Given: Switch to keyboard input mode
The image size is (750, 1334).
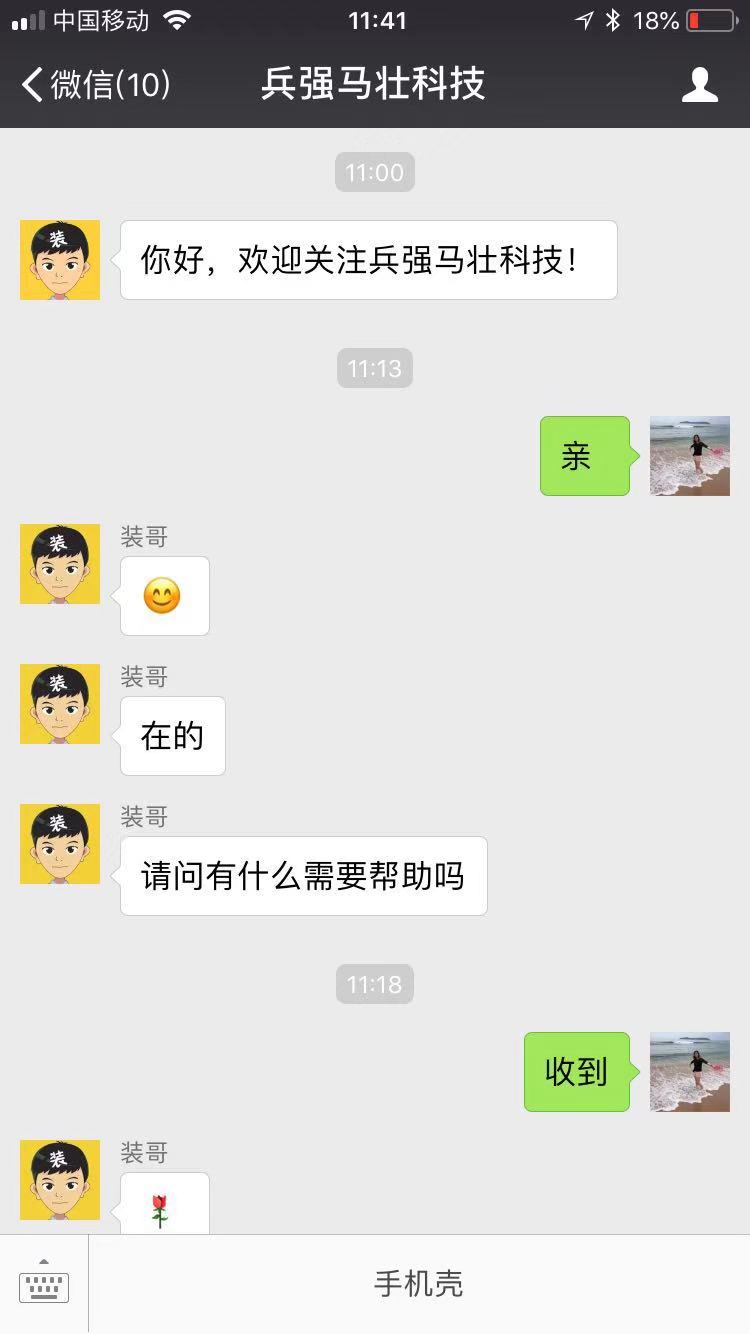Looking at the screenshot, I should 44,1283.
